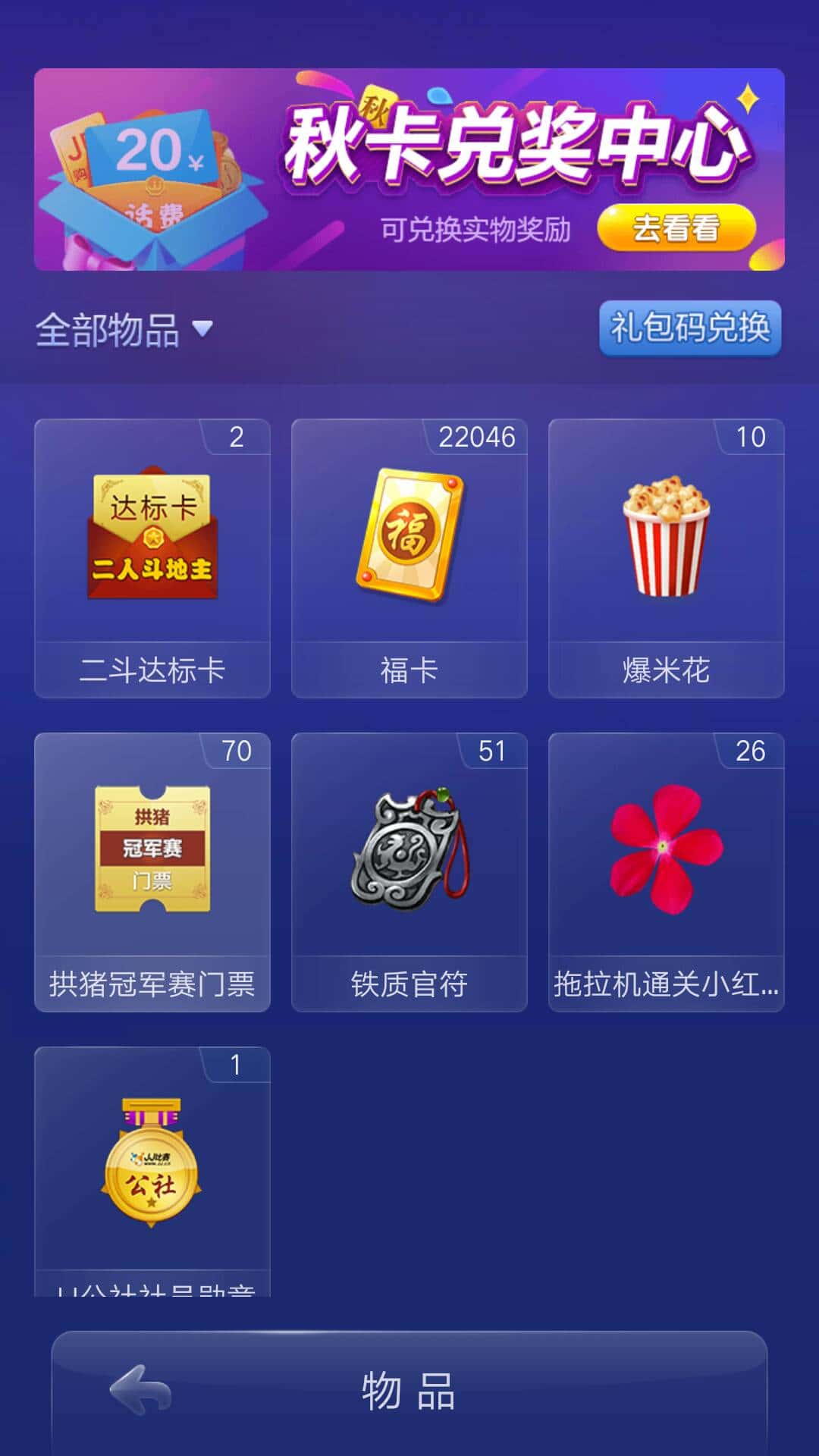Click the 爆米花 popcorn icon
Screen dimensions: 819x1456
[x=666, y=538]
